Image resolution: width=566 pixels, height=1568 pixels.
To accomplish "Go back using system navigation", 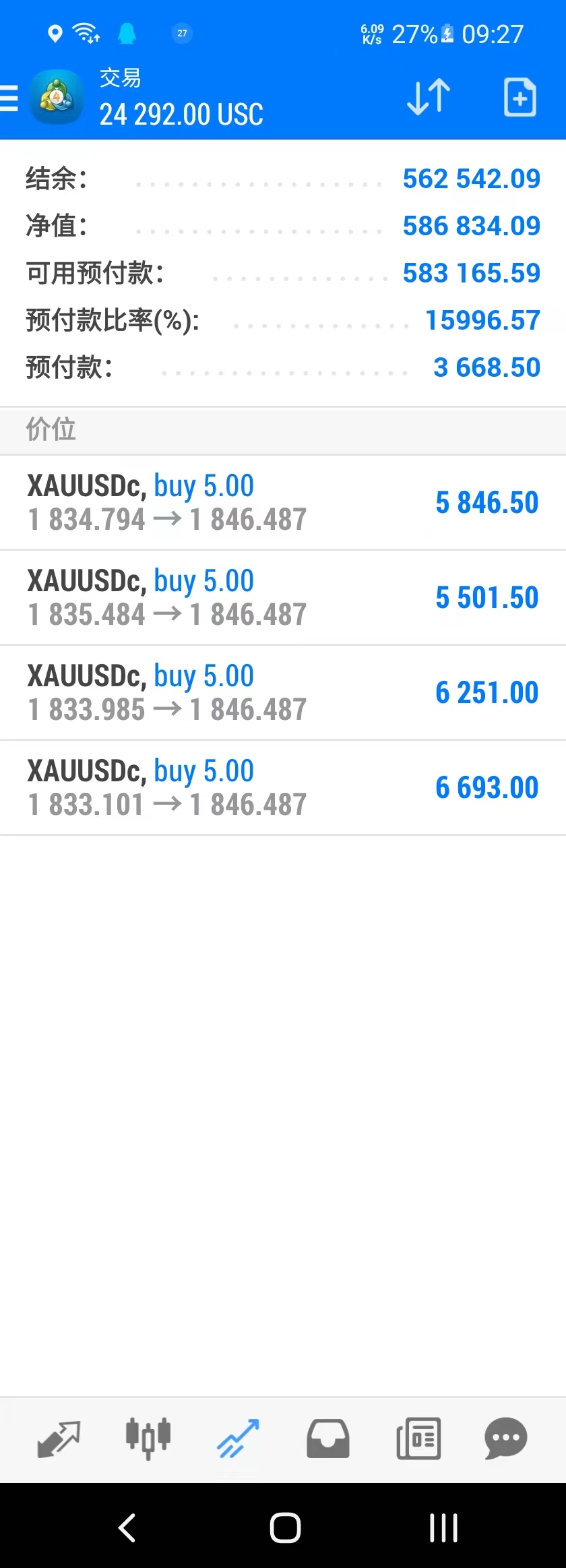I will tap(127, 1528).
